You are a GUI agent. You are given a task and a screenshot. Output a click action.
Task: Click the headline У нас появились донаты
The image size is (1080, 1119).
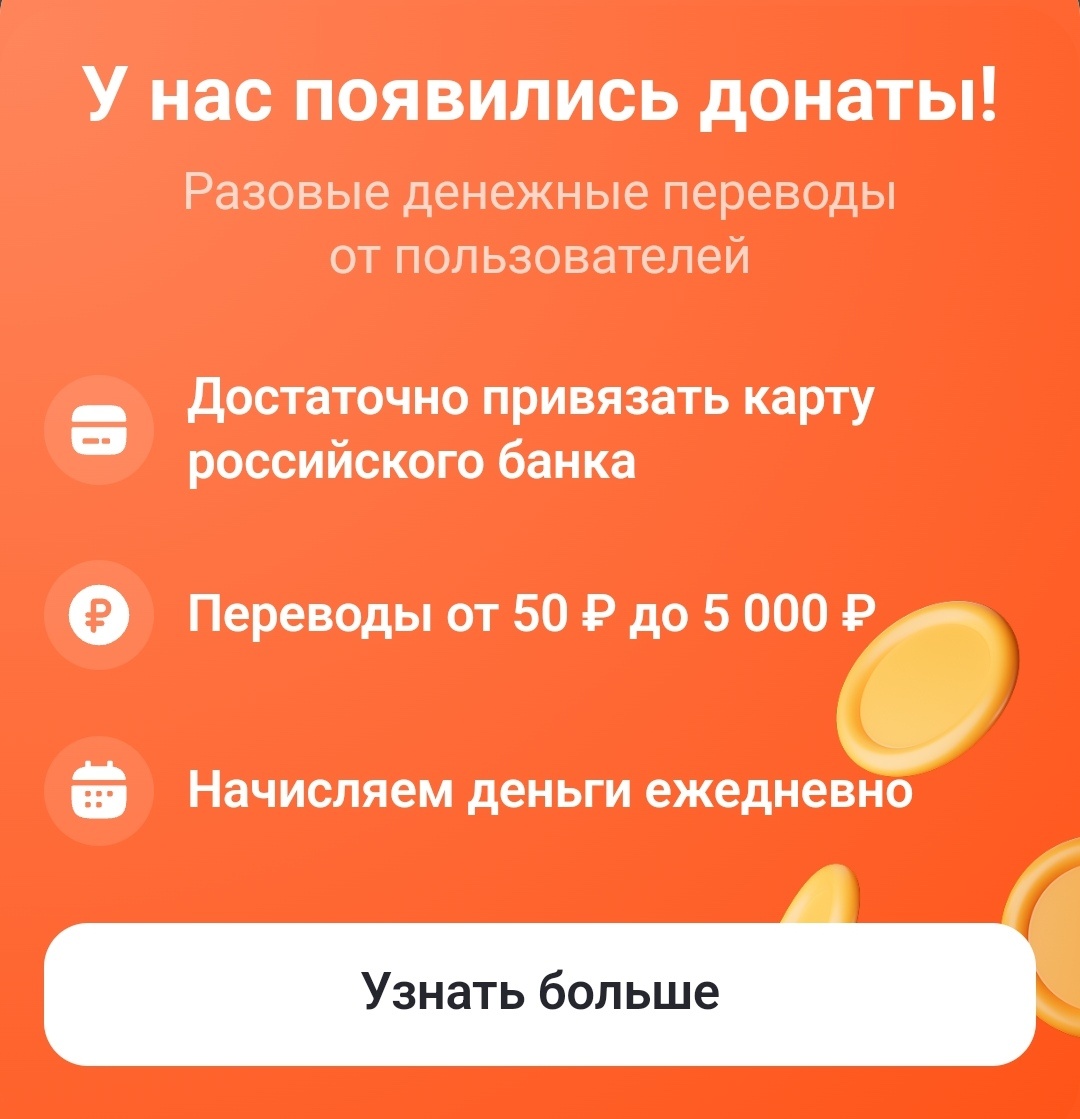(x=540, y=95)
